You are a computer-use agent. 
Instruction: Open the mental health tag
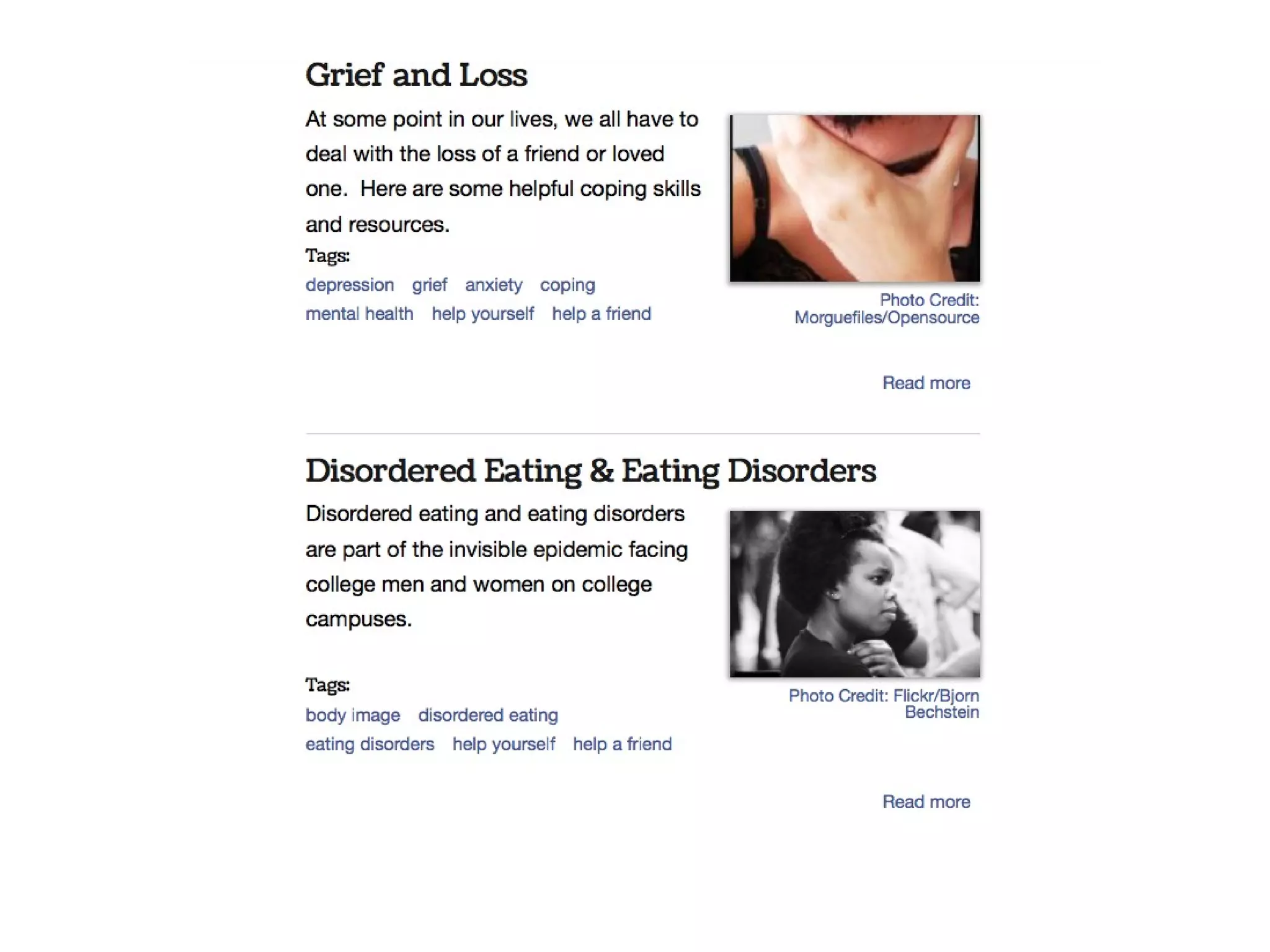click(x=360, y=314)
